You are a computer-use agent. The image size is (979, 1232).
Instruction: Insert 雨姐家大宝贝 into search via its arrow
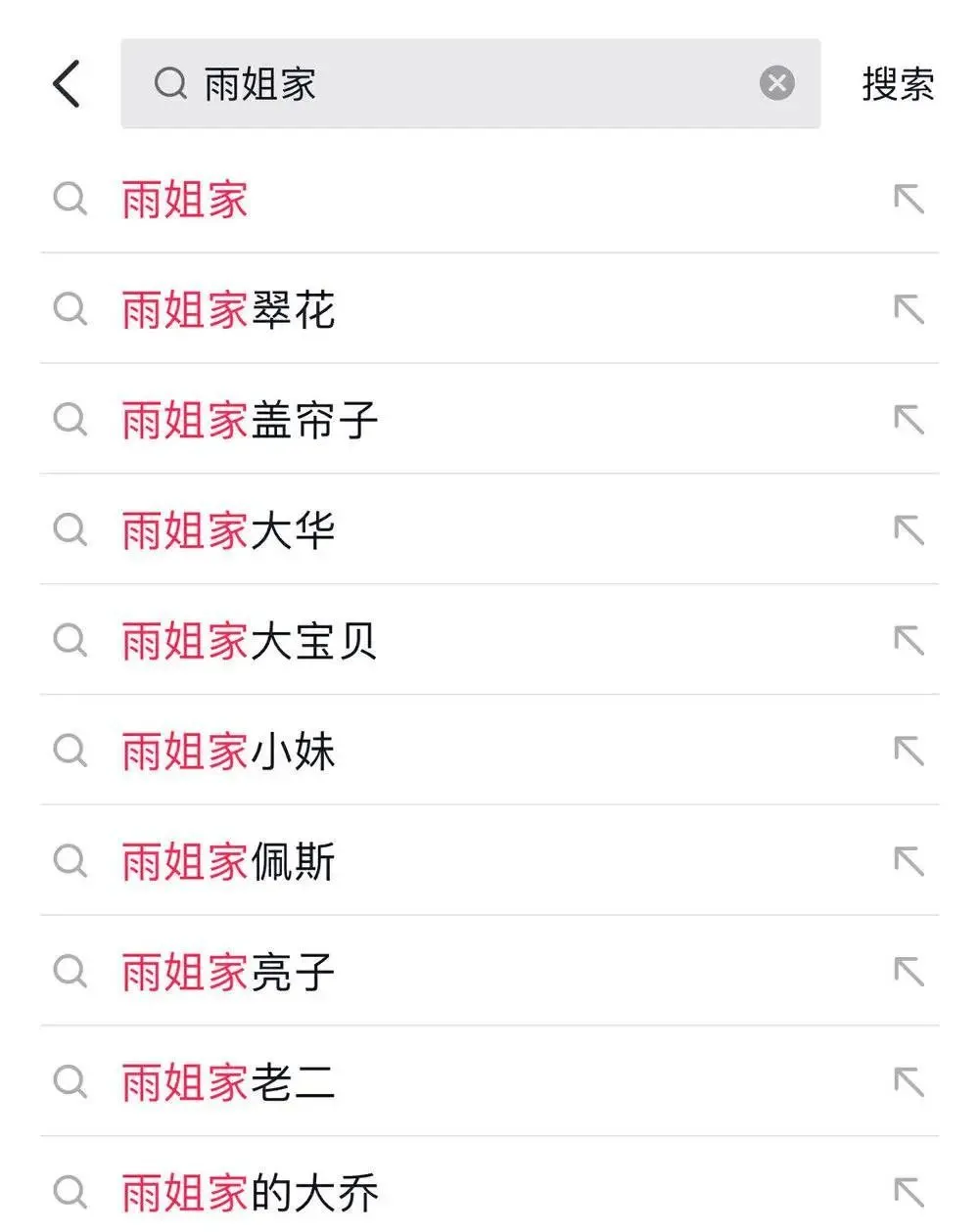point(909,641)
